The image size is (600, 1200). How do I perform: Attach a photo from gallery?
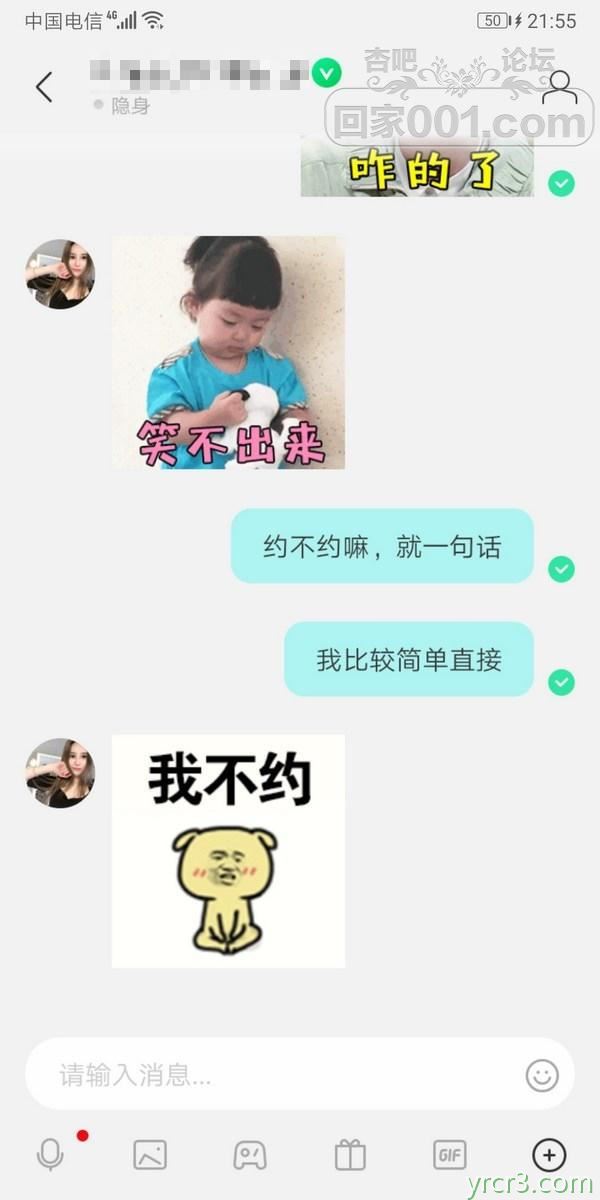150,1155
